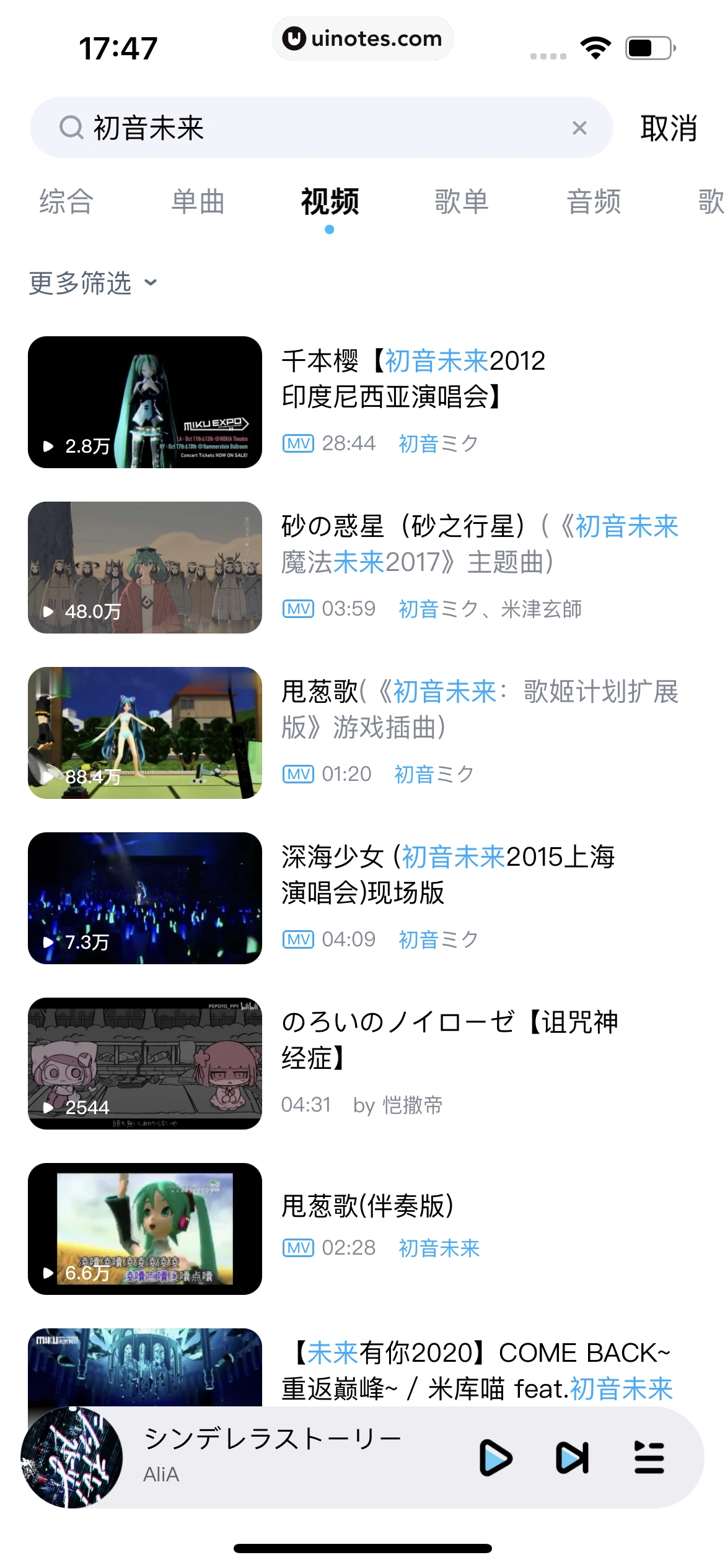Watch 深海少女 2015上海演唱会 现场版

[145, 898]
